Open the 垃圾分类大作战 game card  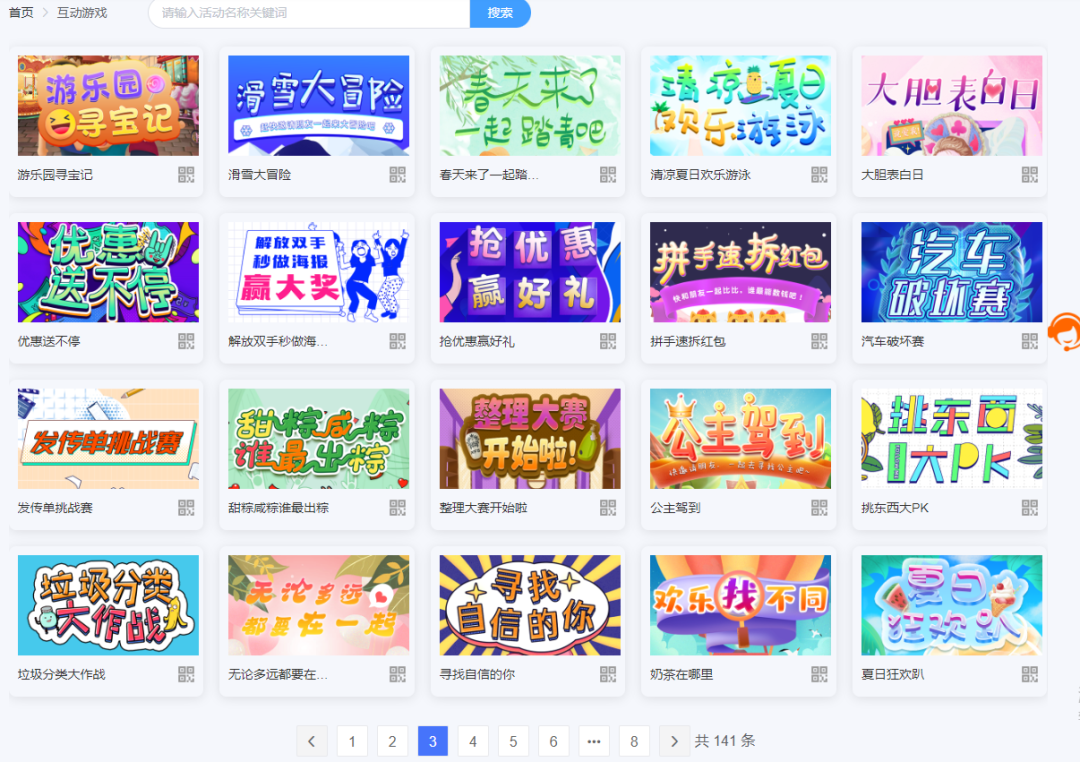click(x=108, y=606)
